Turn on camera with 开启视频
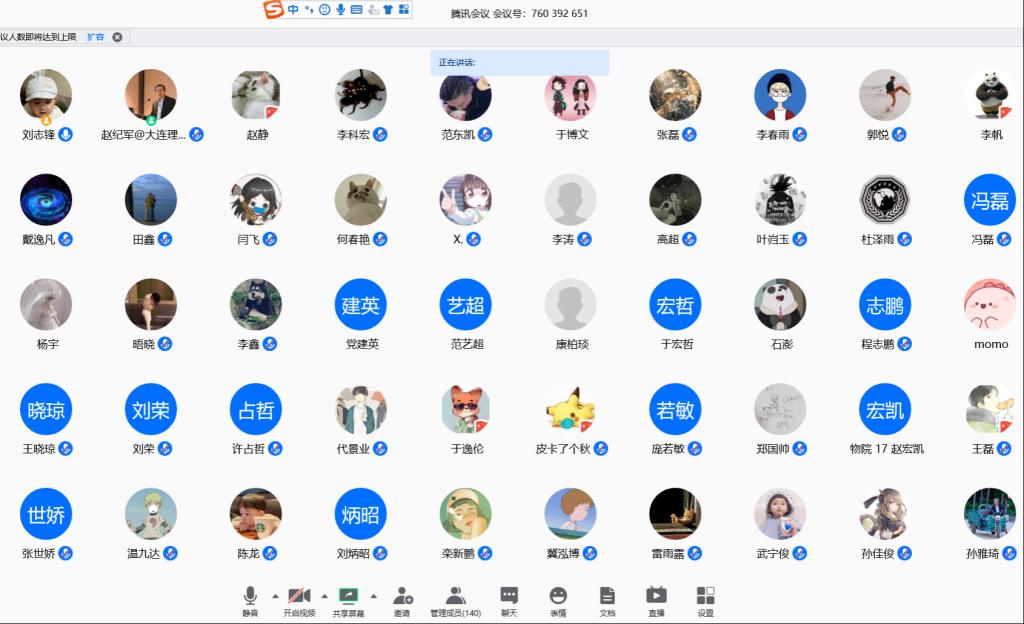This screenshot has height=624, width=1024. click(298, 600)
